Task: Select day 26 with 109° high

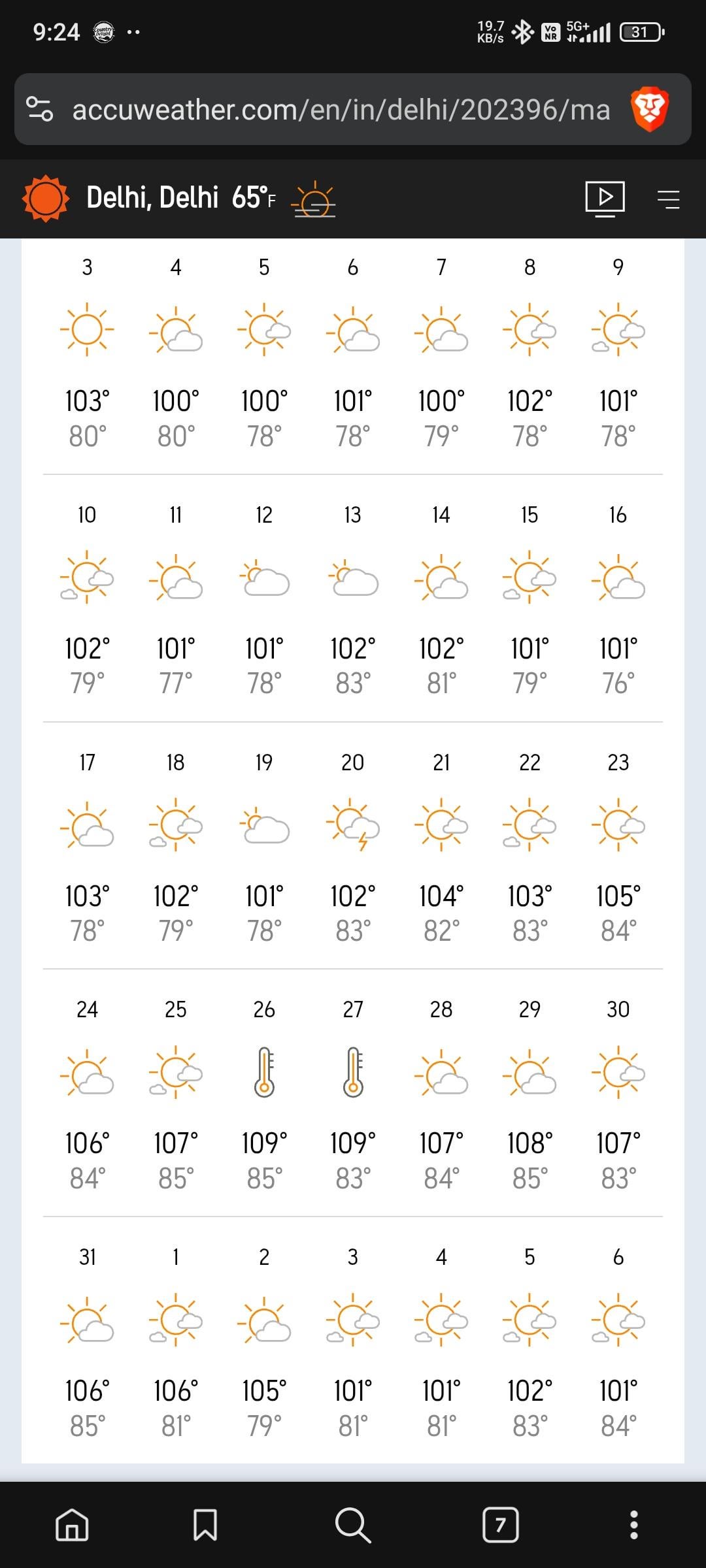Action: (264, 1092)
